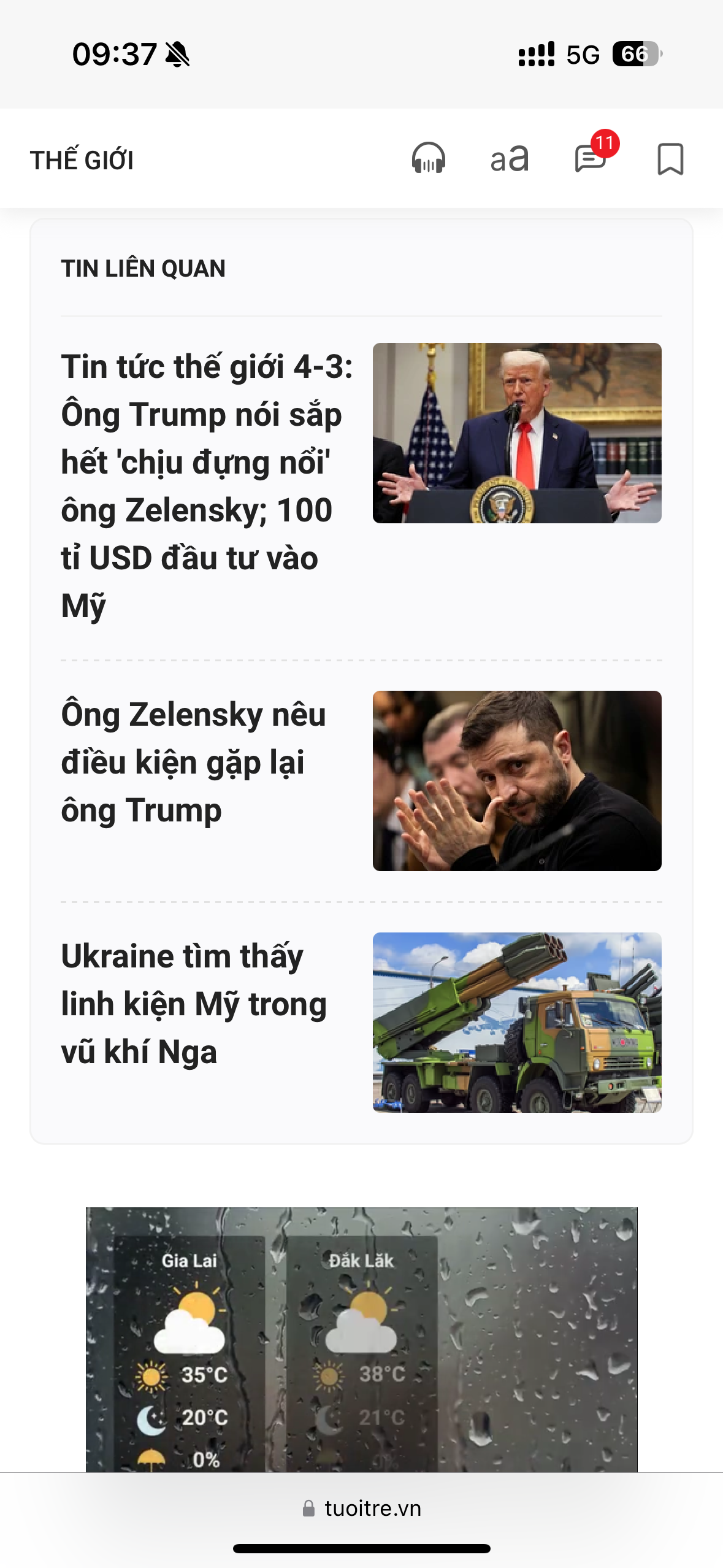
Task: Read 'Ông Zelensky nêu điều kiện' article
Action: (193, 762)
